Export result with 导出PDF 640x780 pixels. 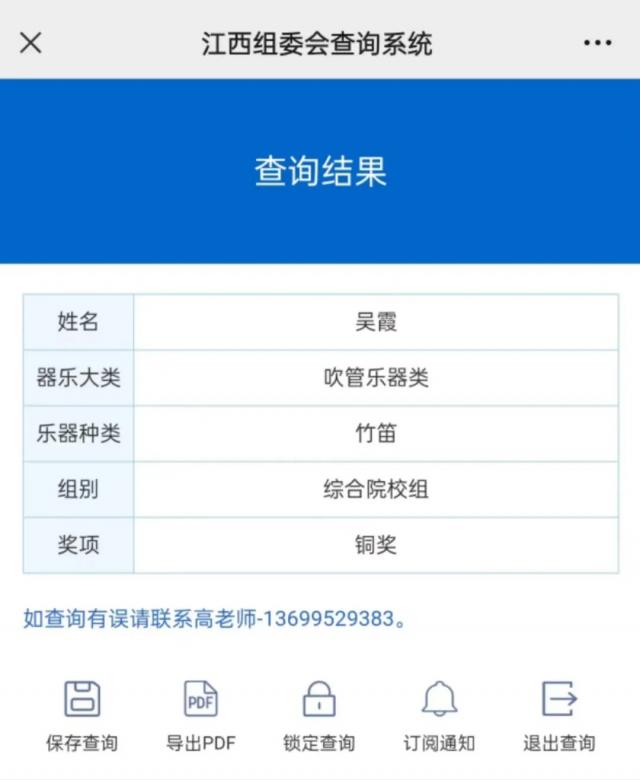click(201, 715)
